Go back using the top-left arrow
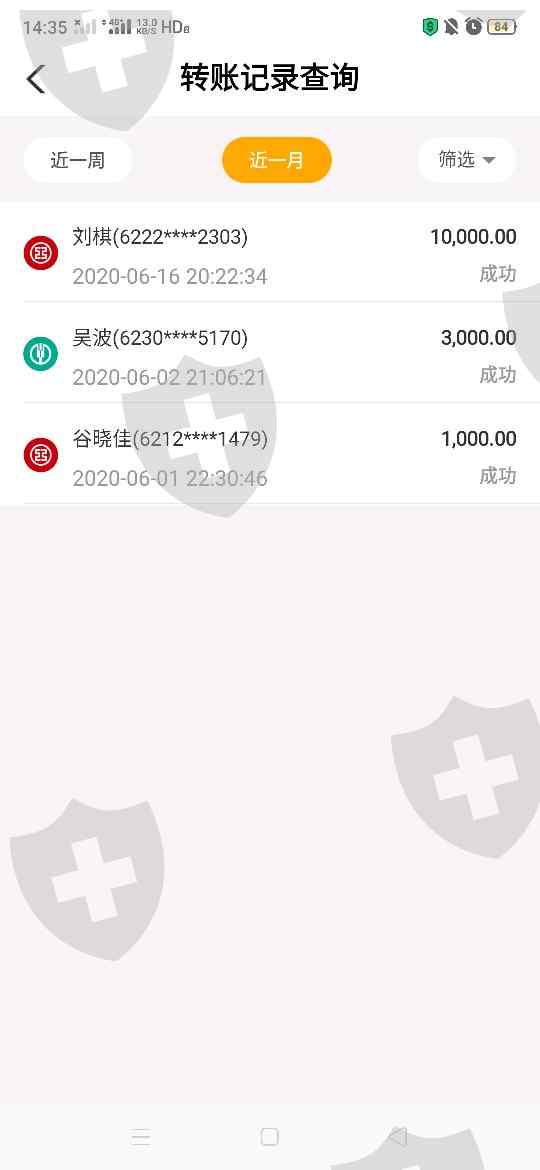540x1170 pixels. [x=35, y=79]
